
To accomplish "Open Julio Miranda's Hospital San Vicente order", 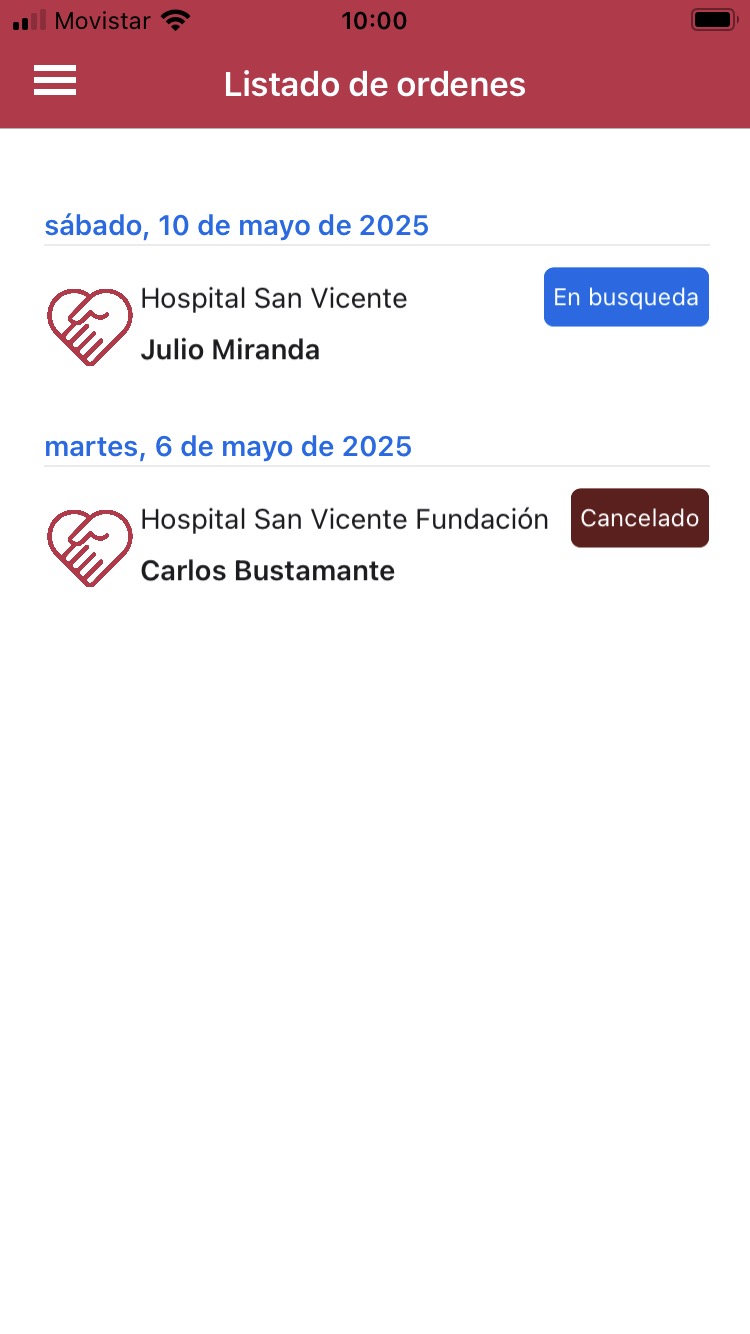I will point(377,325).
